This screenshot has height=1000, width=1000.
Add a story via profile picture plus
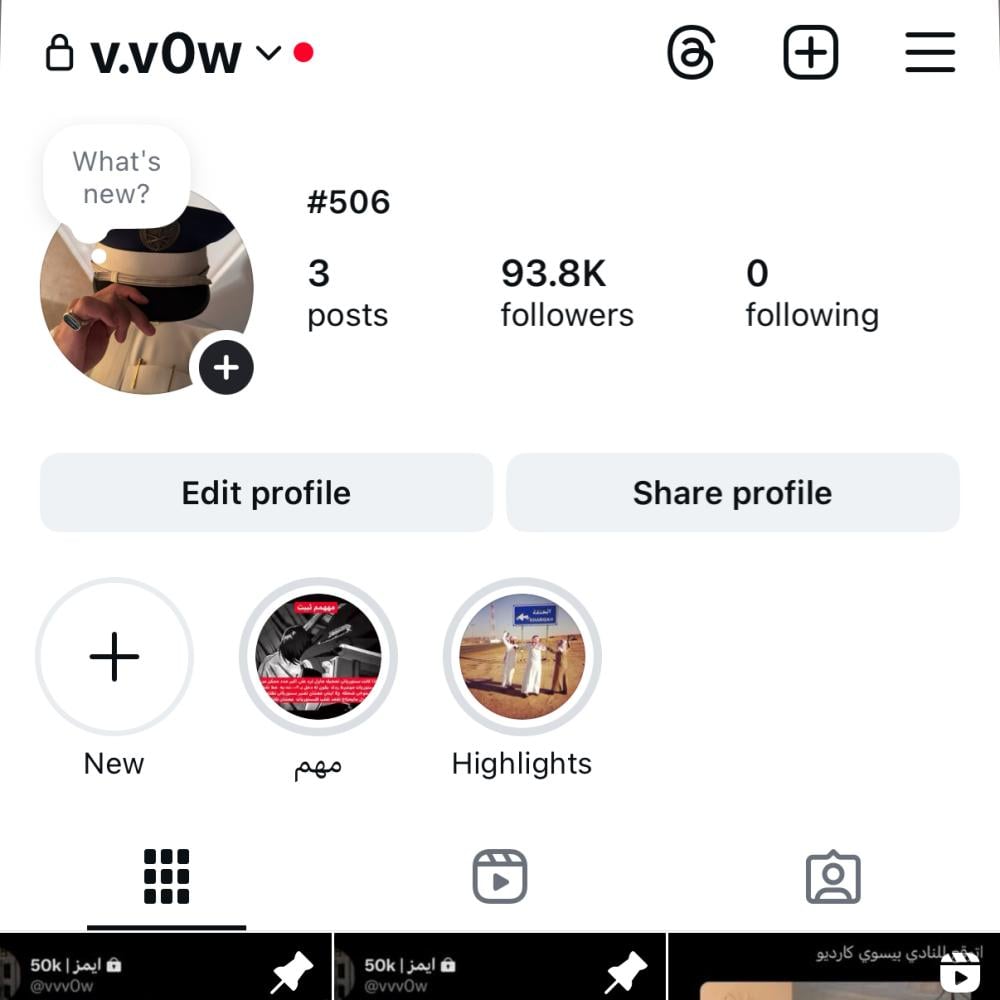[x=226, y=367]
